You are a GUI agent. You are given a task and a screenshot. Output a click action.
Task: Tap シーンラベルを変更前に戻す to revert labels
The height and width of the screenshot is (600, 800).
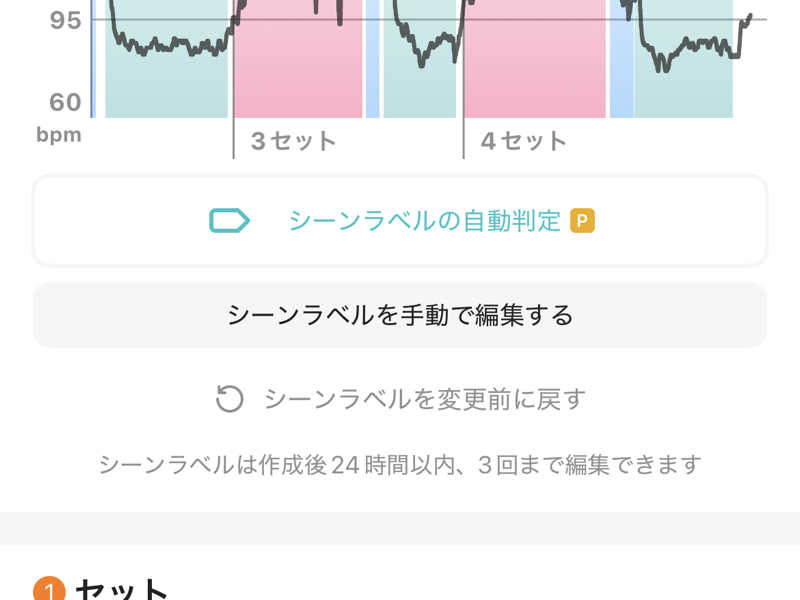400,398
